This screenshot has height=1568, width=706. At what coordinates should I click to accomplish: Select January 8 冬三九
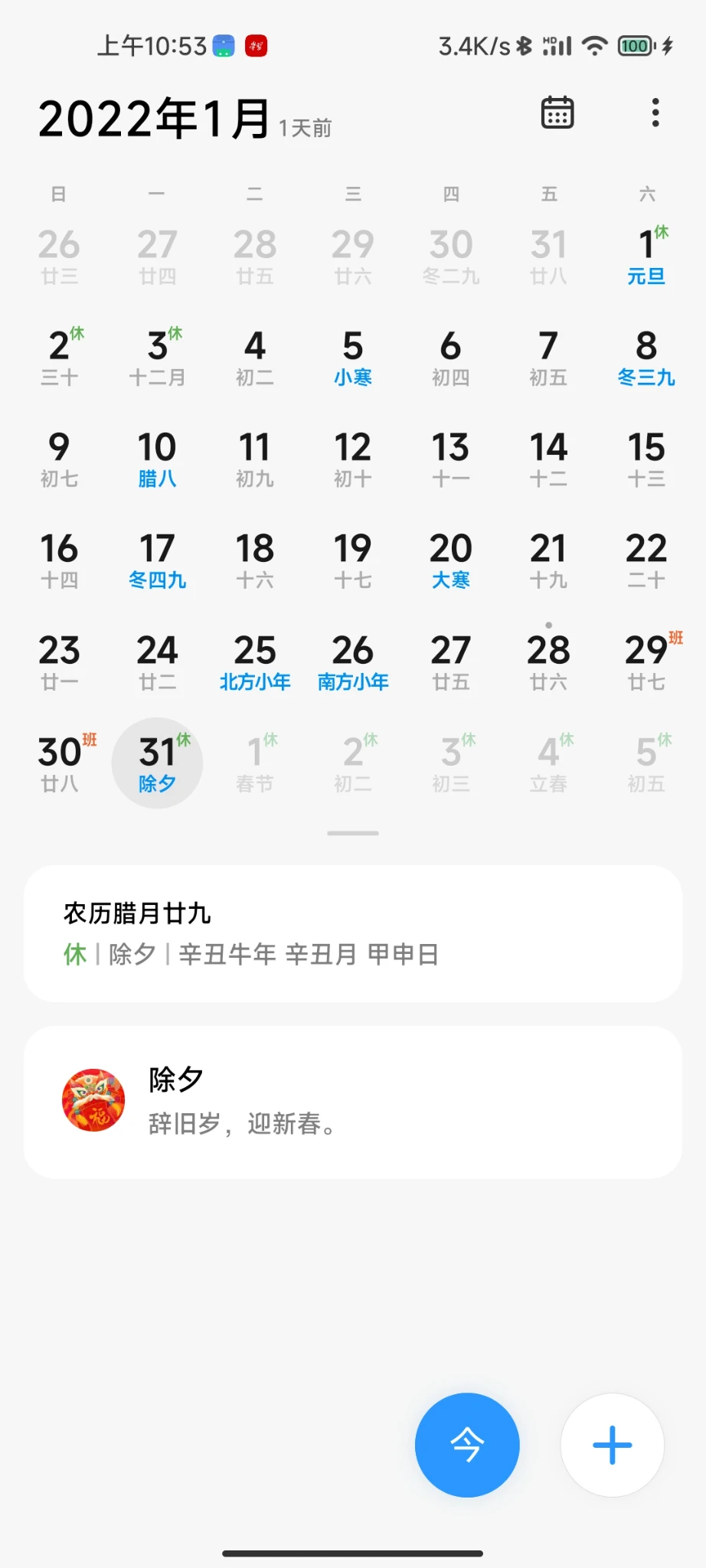coord(646,358)
